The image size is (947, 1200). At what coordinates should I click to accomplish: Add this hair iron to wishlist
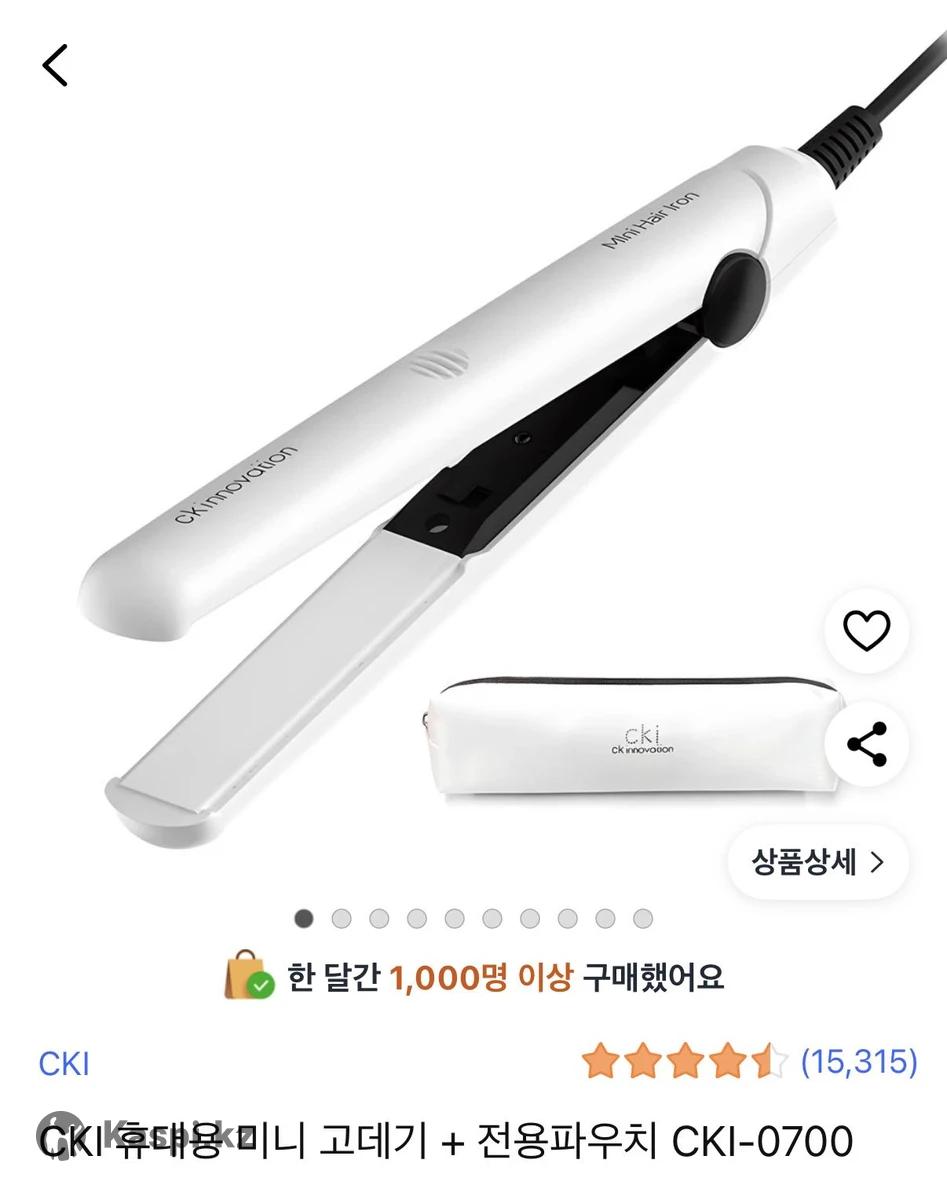866,630
